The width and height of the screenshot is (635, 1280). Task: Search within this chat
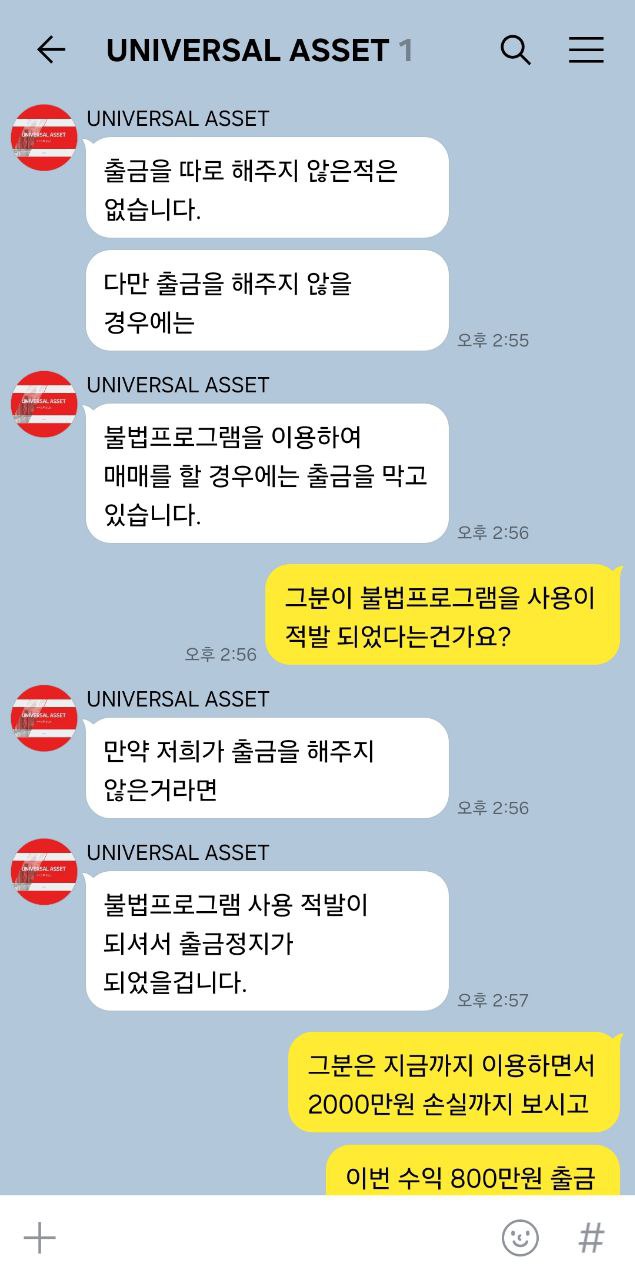tap(515, 50)
